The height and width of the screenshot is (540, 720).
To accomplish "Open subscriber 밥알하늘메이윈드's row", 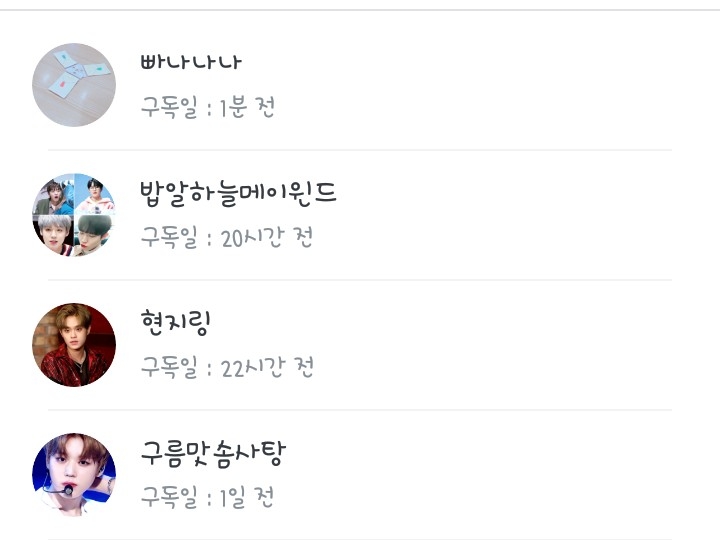I will click(x=360, y=215).
